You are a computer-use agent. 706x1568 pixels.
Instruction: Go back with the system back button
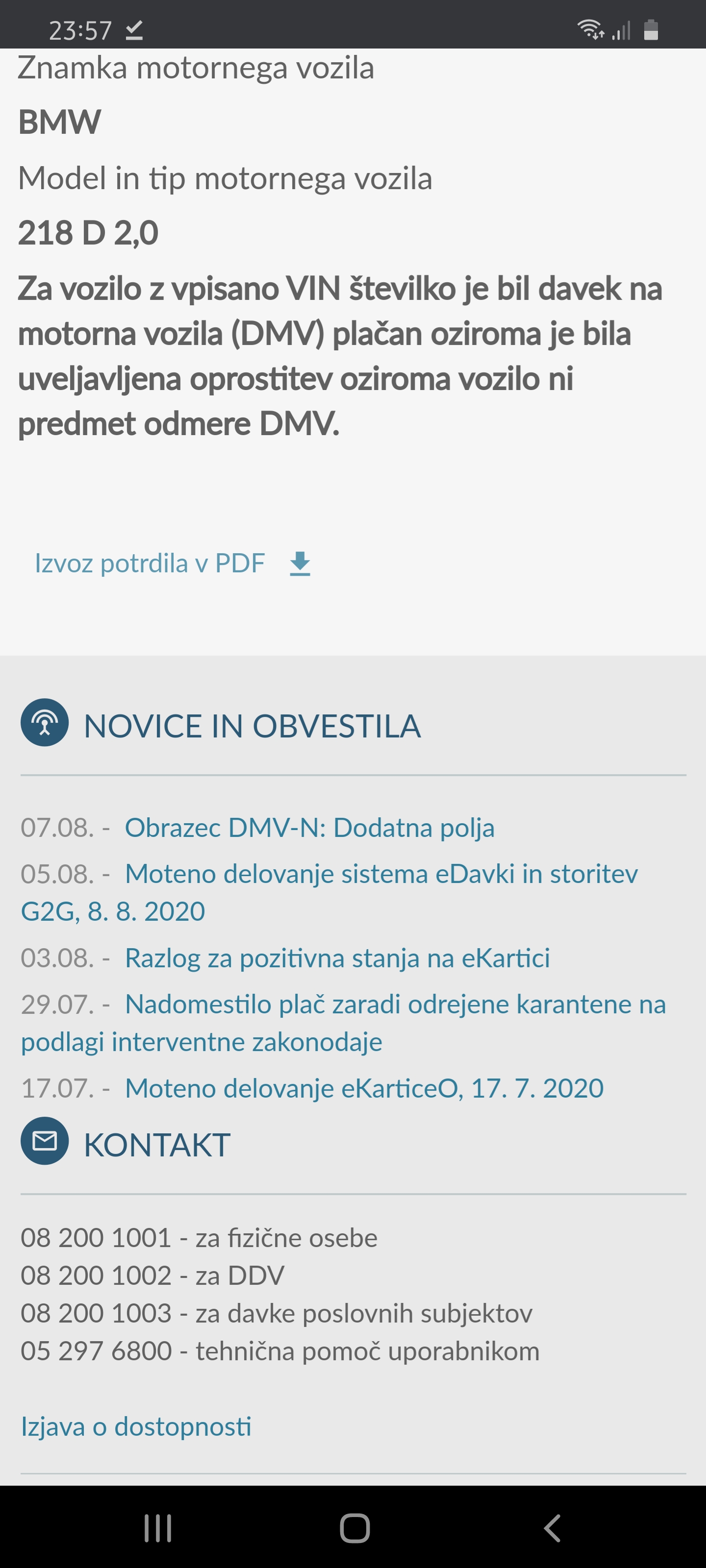(552, 1528)
